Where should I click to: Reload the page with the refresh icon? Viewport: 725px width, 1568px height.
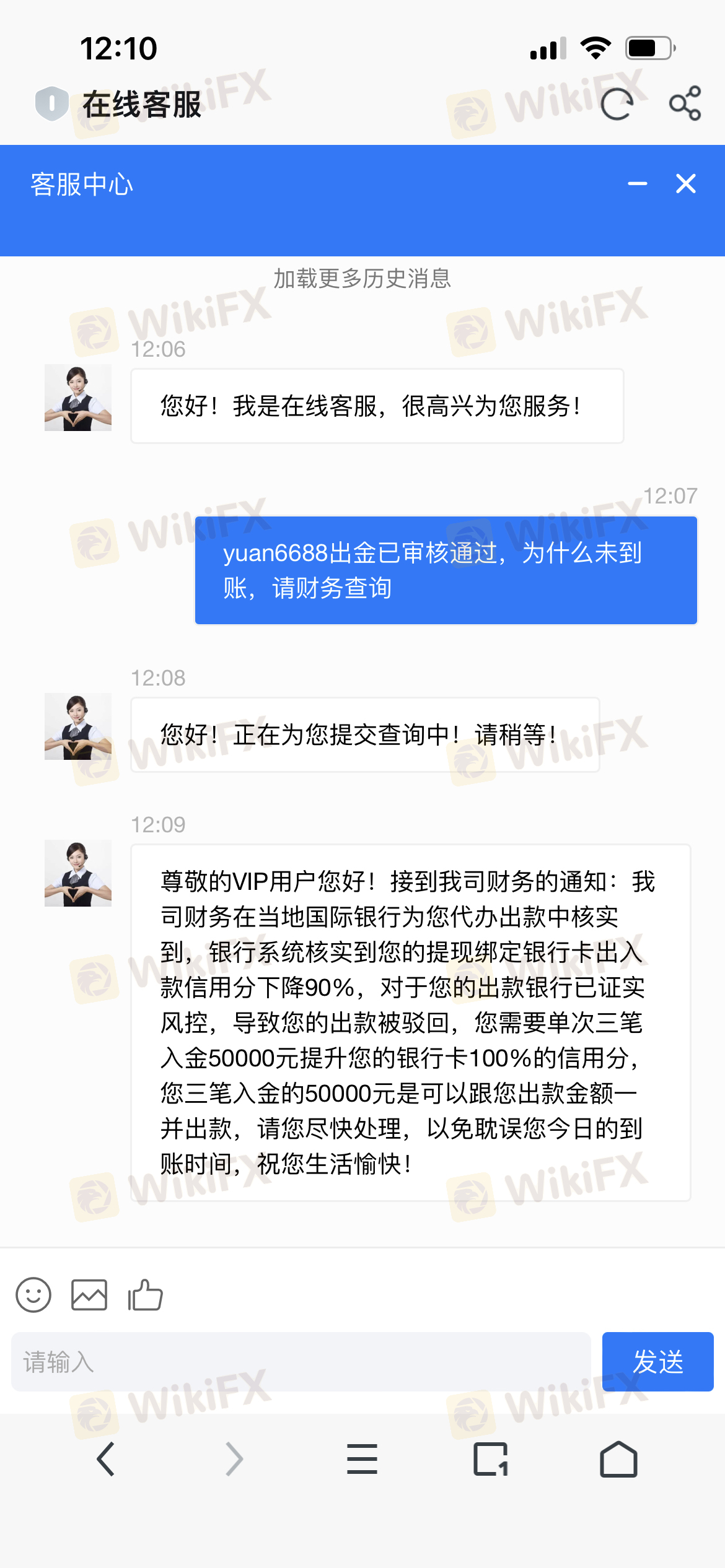coord(617,103)
